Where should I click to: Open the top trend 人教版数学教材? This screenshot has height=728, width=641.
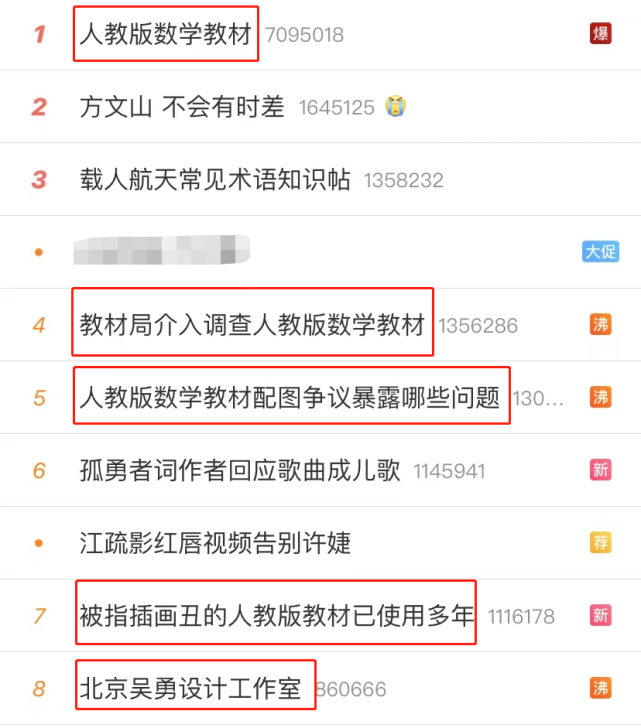coord(166,34)
